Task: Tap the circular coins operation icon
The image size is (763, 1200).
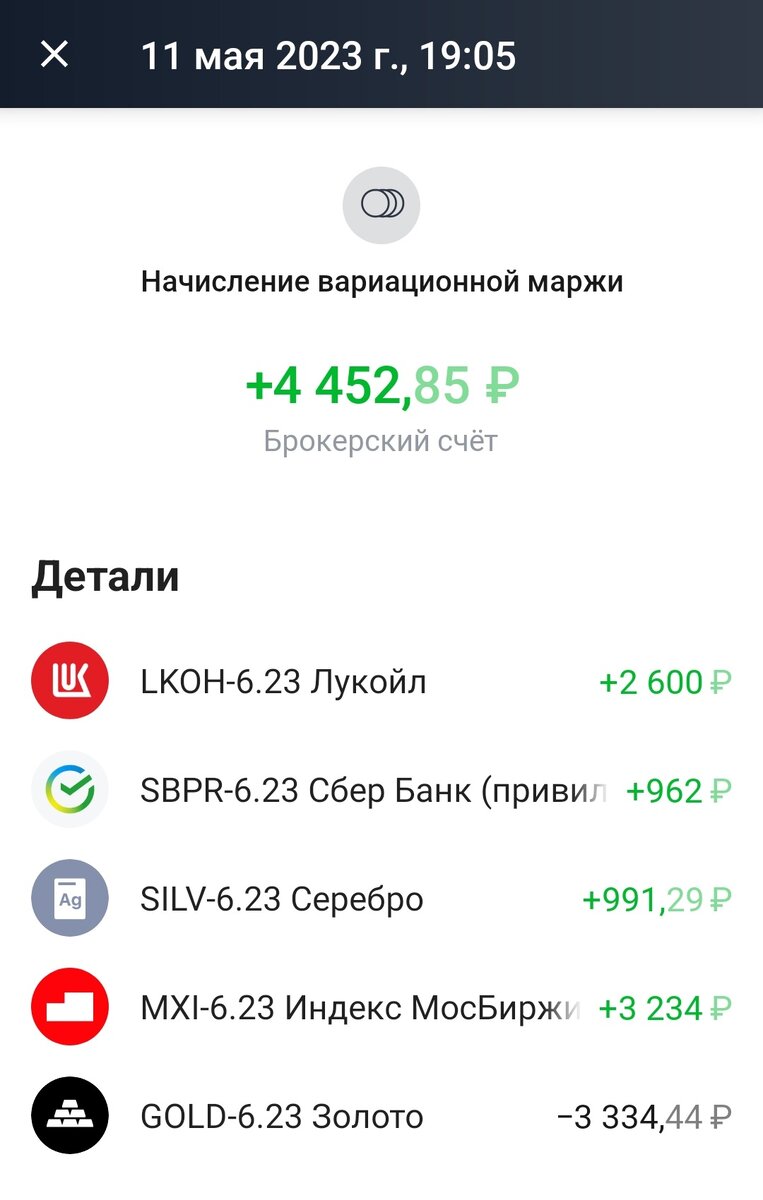Action: [381, 204]
